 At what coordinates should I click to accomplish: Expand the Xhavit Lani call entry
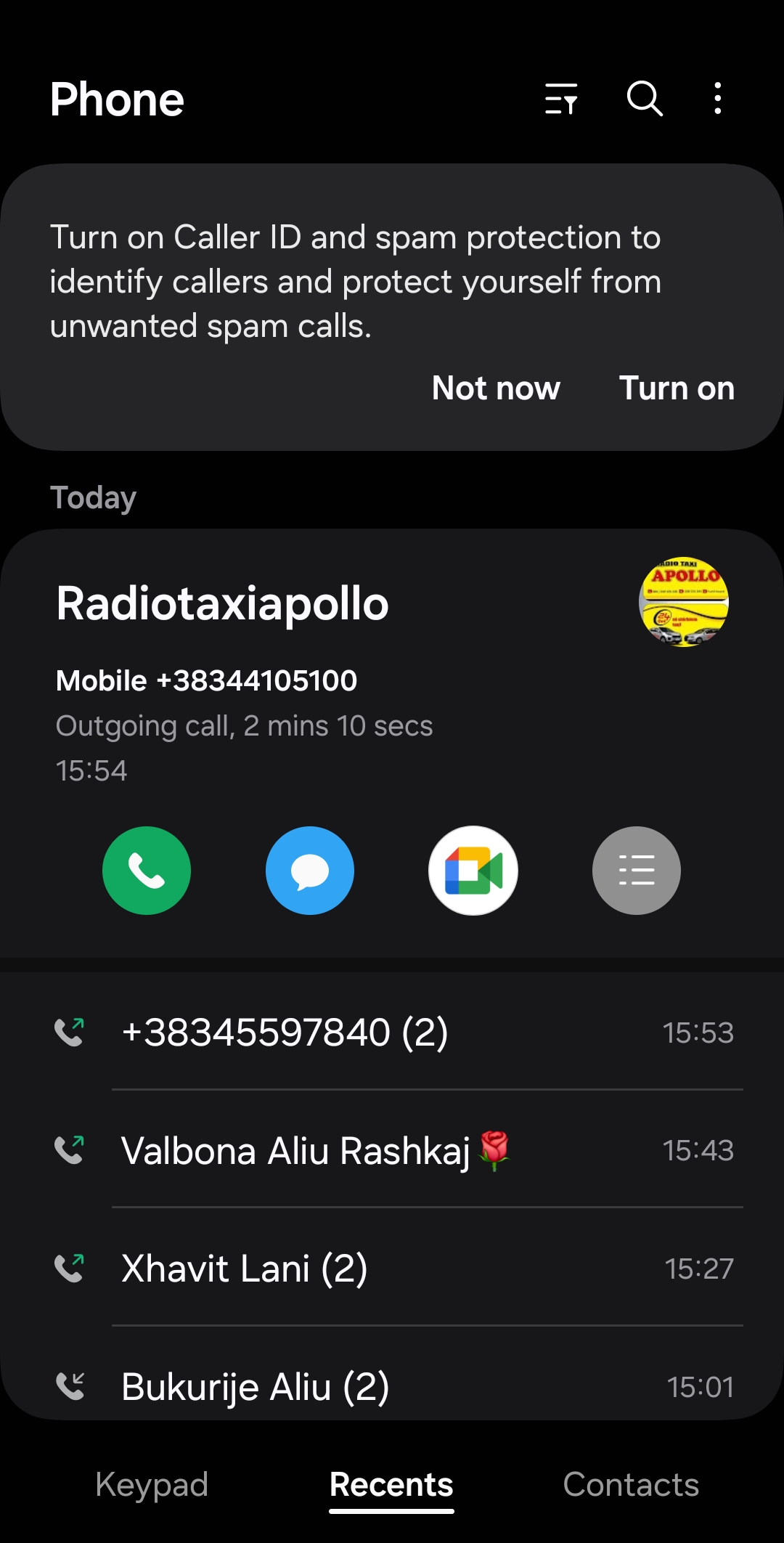[392, 1268]
